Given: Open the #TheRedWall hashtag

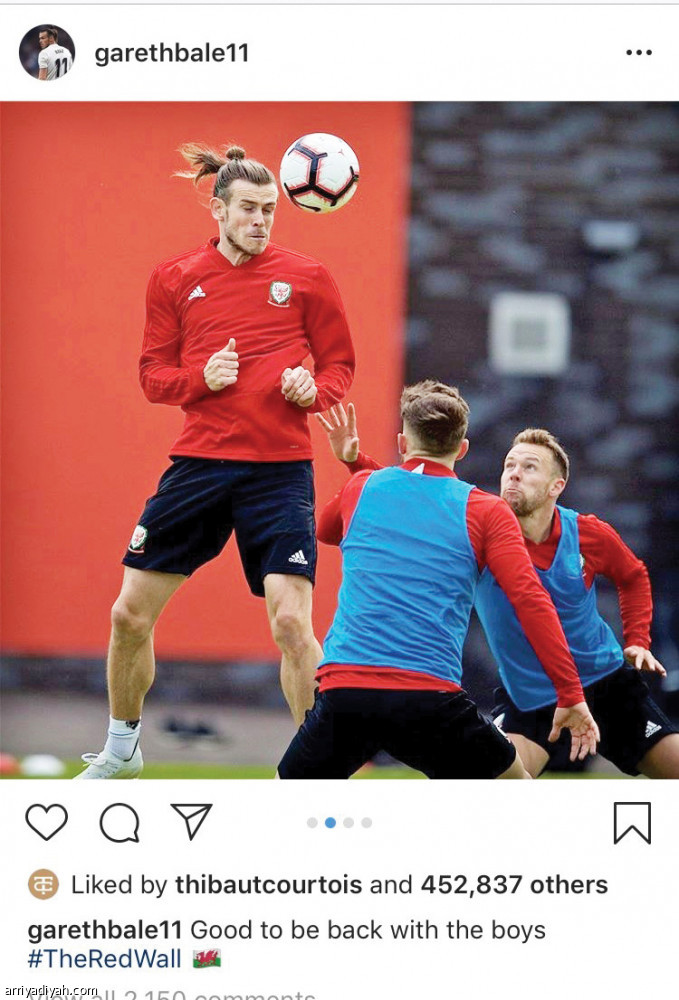Looking at the screenshot, I should tap(105, 959).
